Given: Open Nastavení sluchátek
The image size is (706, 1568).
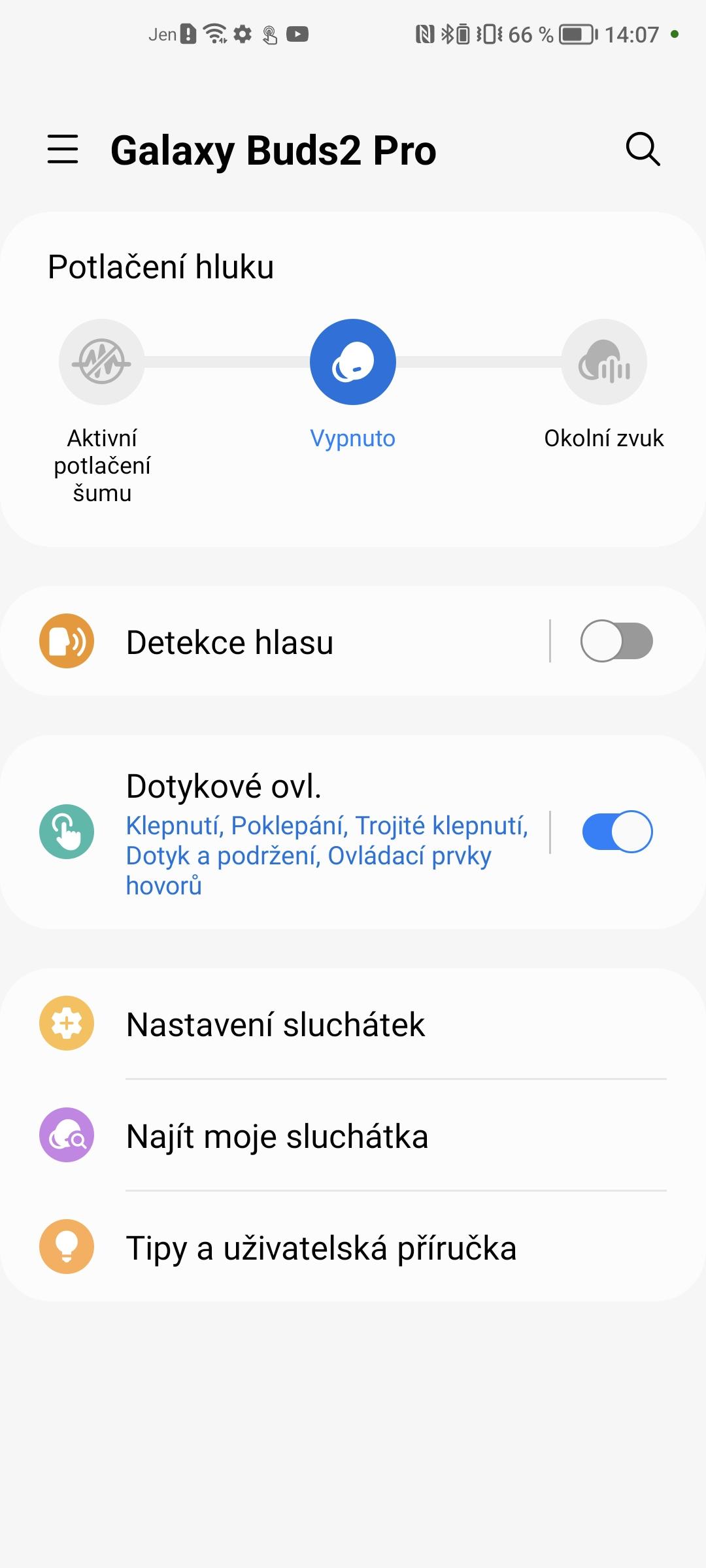Looking at the screenshot, I should pyautogui.click(x=353, y=1024).
